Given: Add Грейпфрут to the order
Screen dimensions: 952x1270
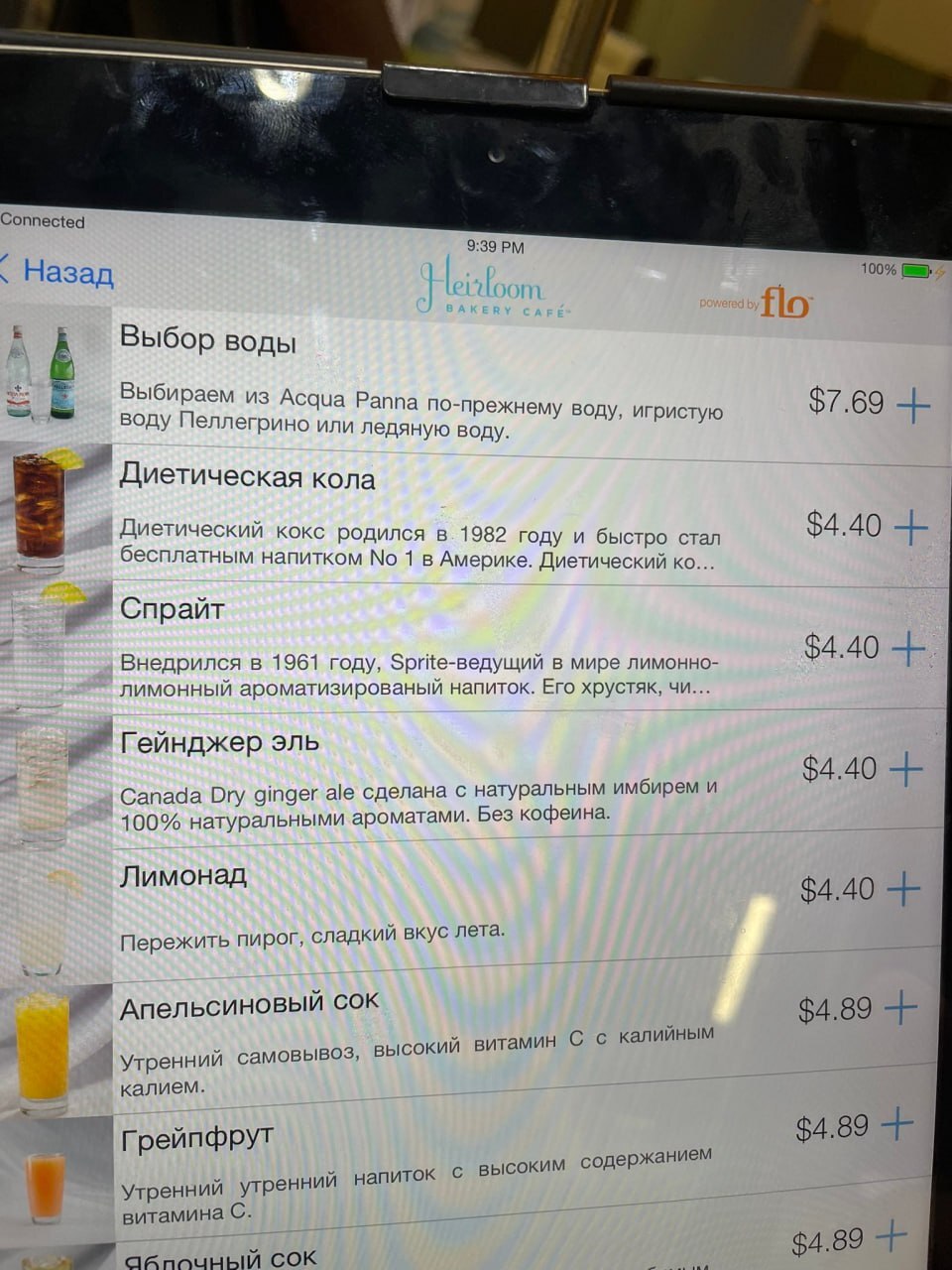Looking at the screenshot, I should pos(897,1126).
